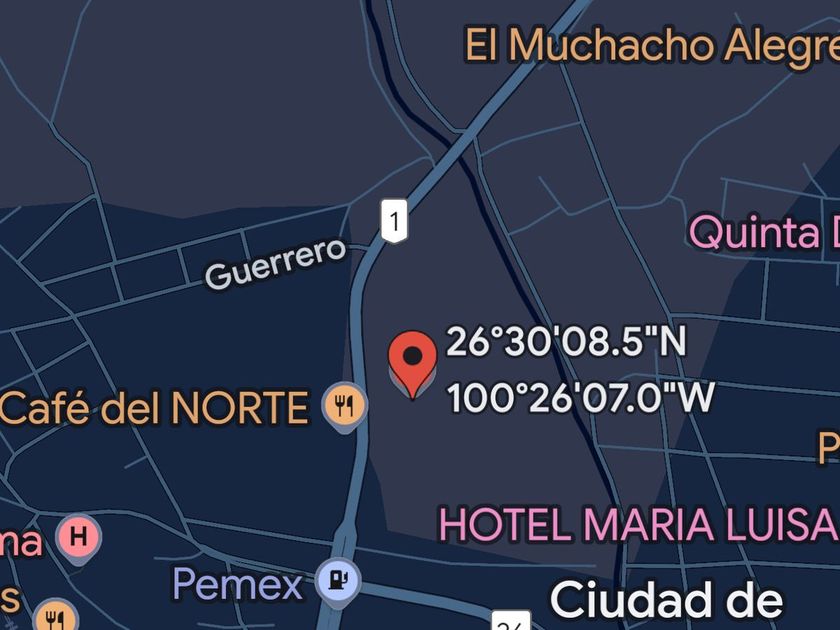The image size is (840, 630).
Task: Open the Café del NORTE restaurant marker
Action: (344, 406)
